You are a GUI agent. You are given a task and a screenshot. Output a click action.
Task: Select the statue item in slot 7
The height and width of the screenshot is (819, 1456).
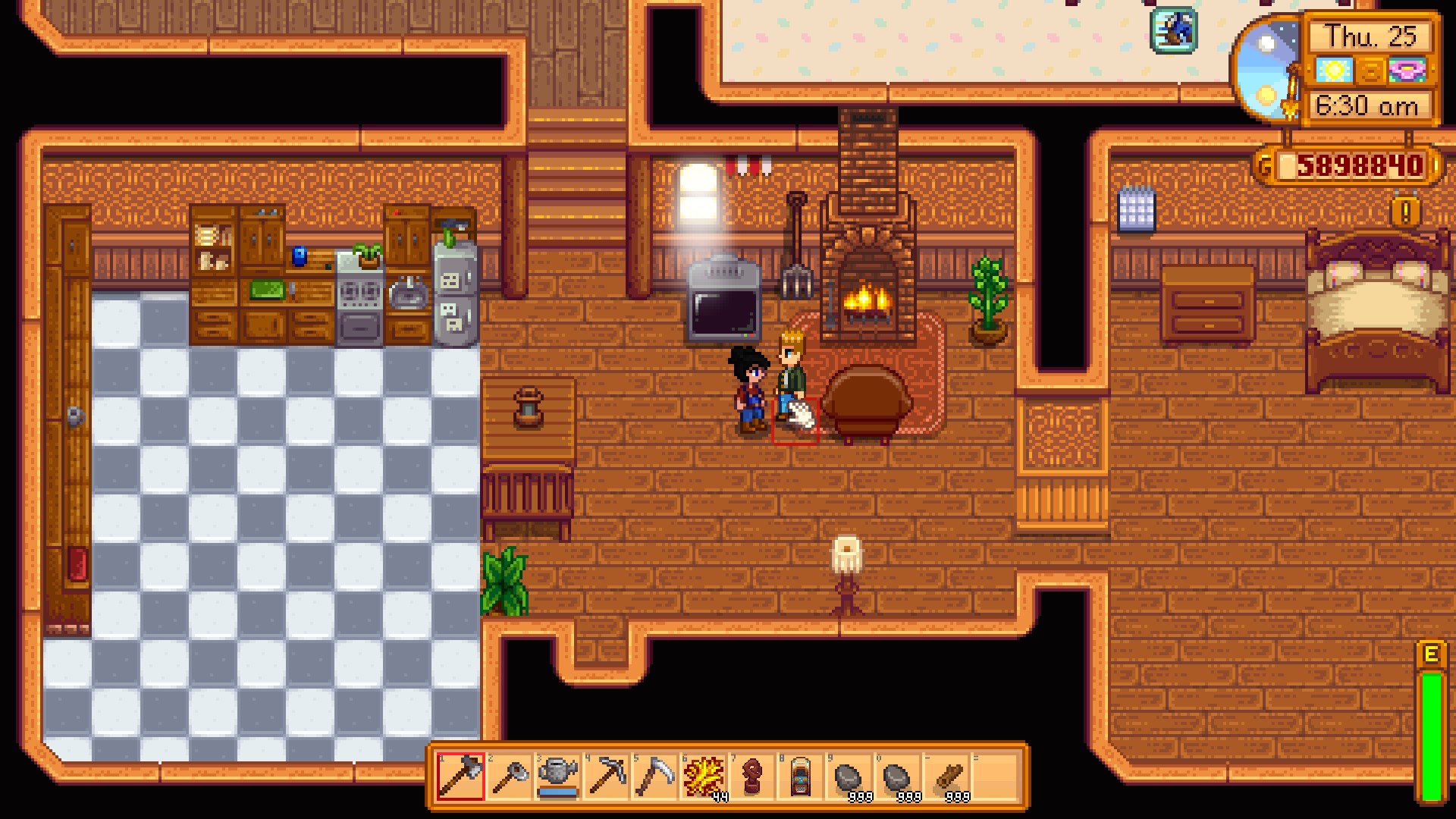752,777
